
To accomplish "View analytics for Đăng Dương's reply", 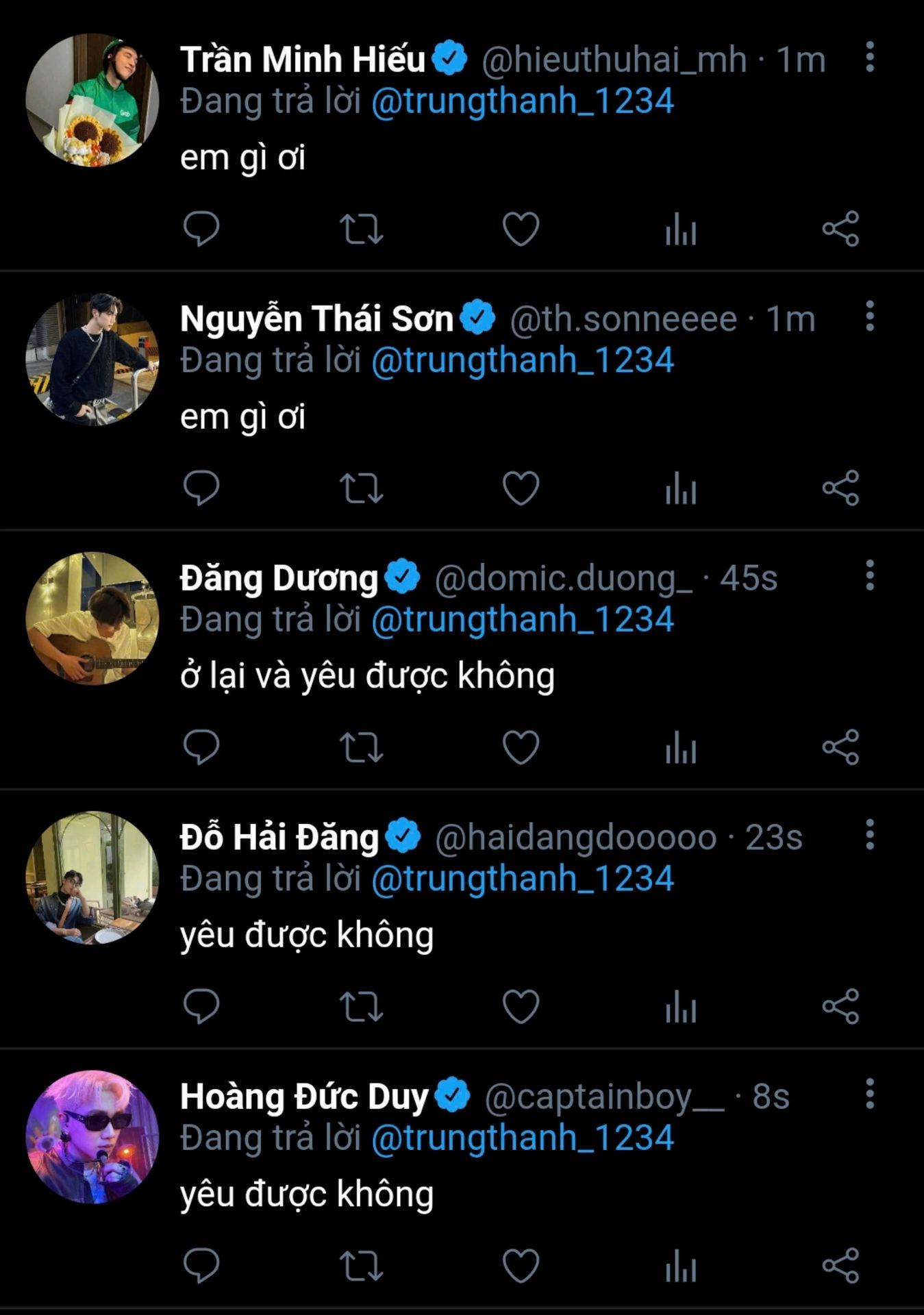I will [680, 747].
